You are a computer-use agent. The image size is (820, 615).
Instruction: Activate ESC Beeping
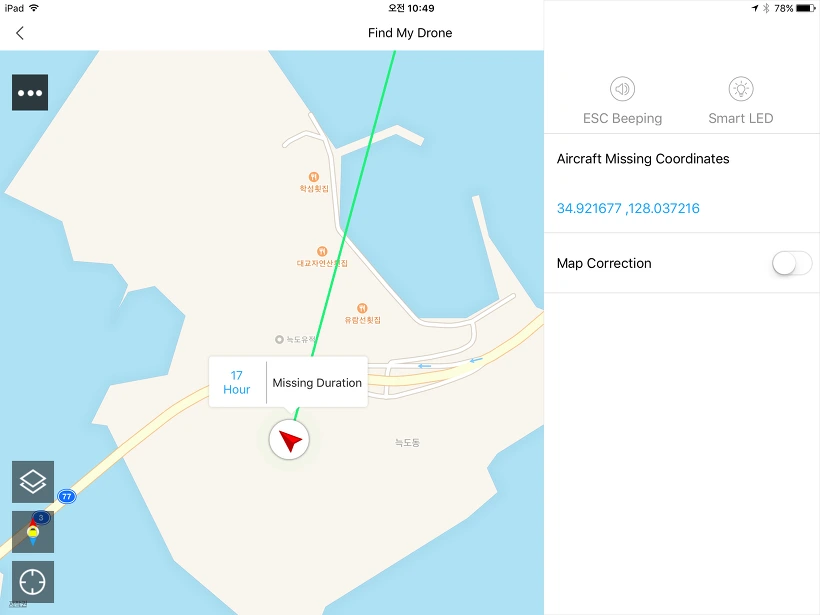(x=622, y=101)
